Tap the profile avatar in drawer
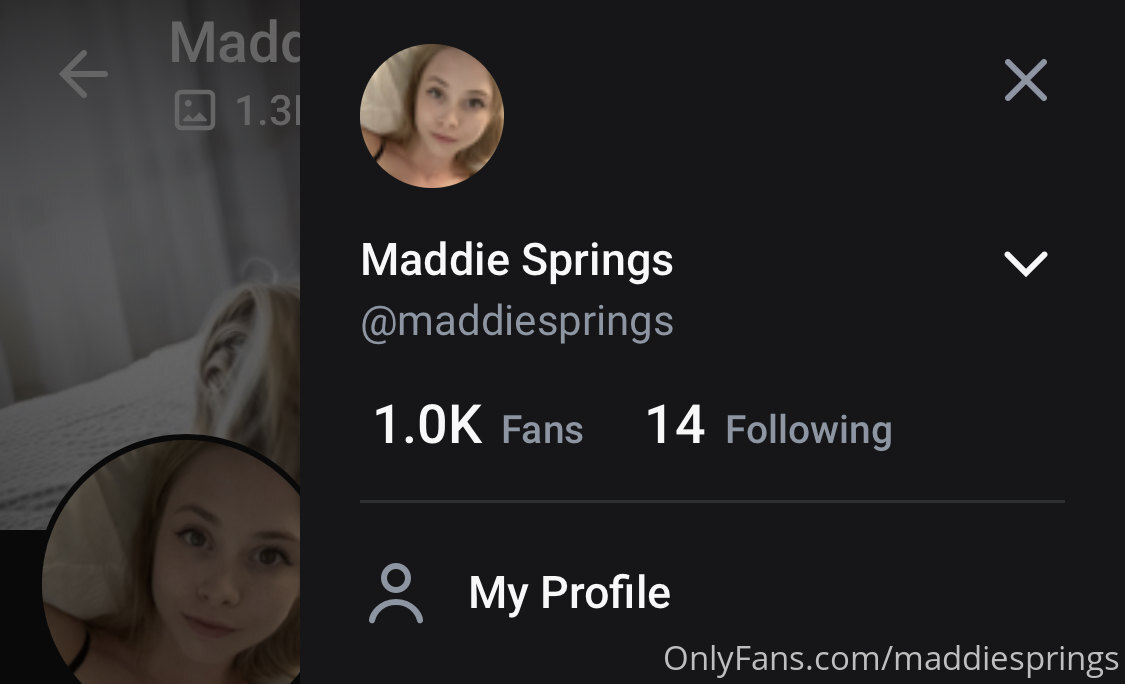 [x=432, y=116]
